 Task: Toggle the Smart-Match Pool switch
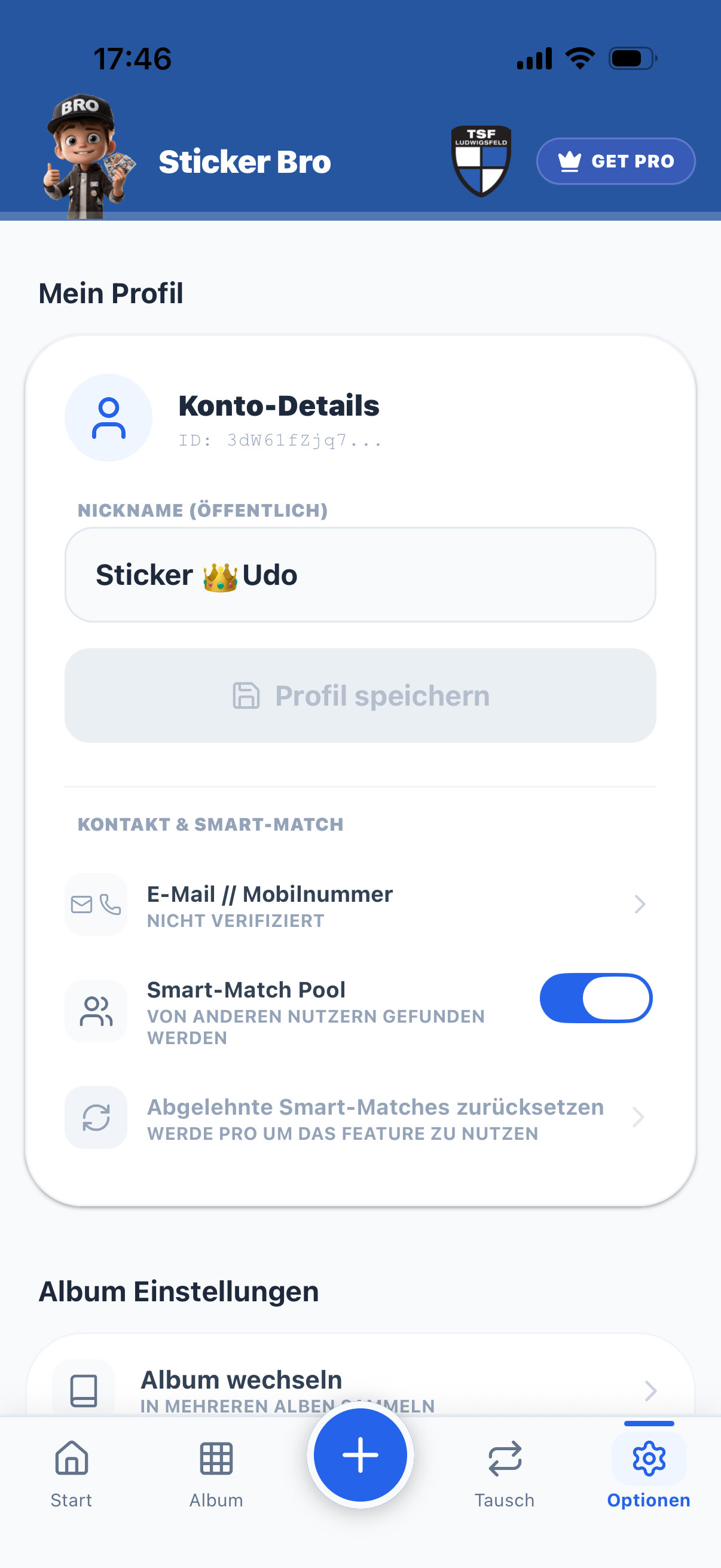click(x=595, y=998)
